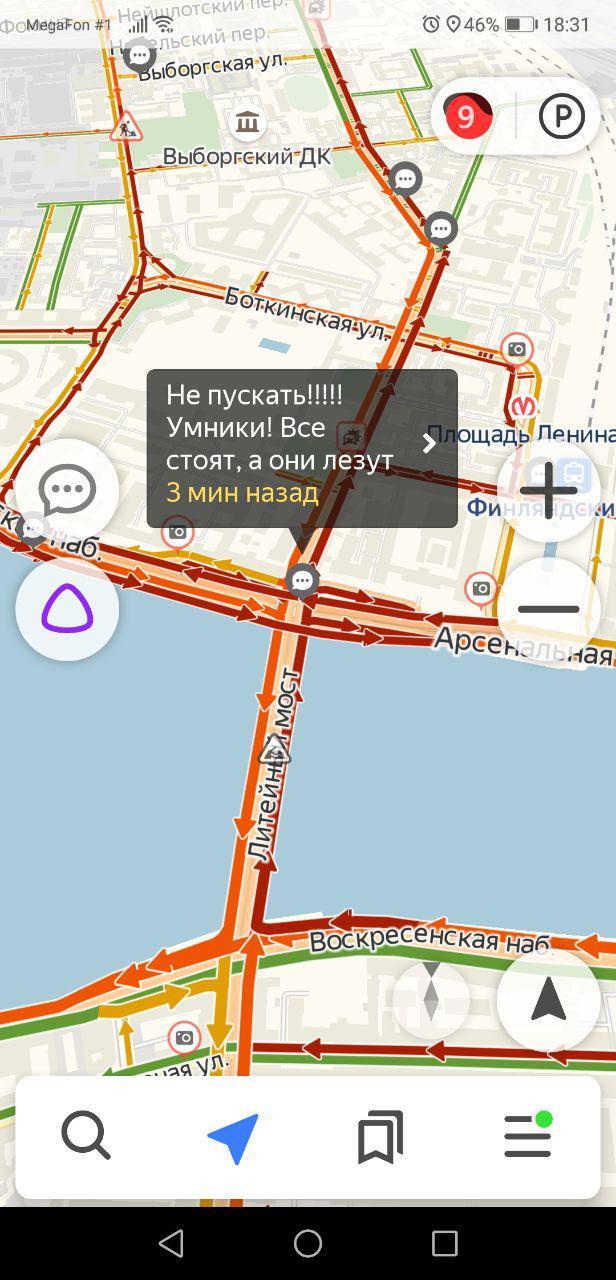Zoom in with the plus button
616x1280 pixels.
pos(548,490)
